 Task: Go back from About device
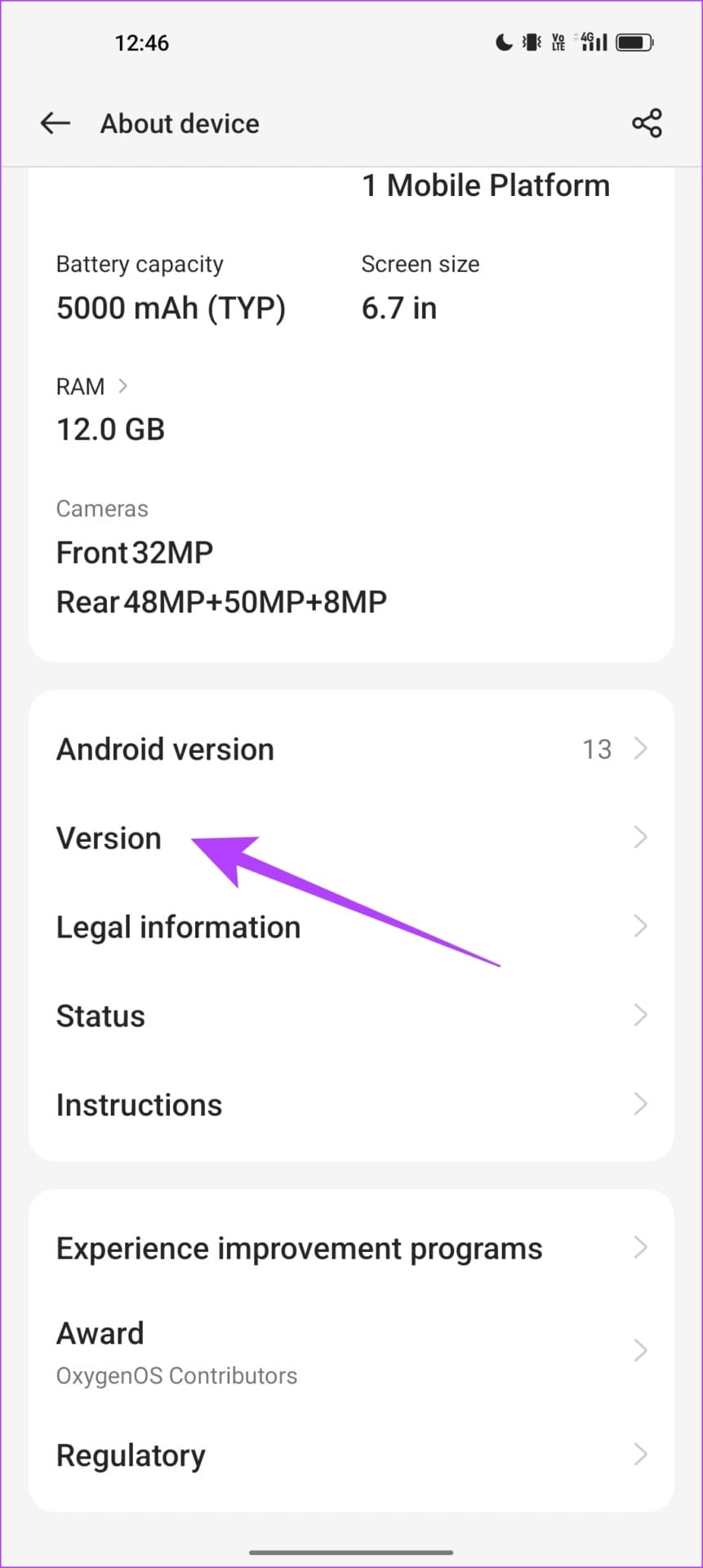coord(55,123)
